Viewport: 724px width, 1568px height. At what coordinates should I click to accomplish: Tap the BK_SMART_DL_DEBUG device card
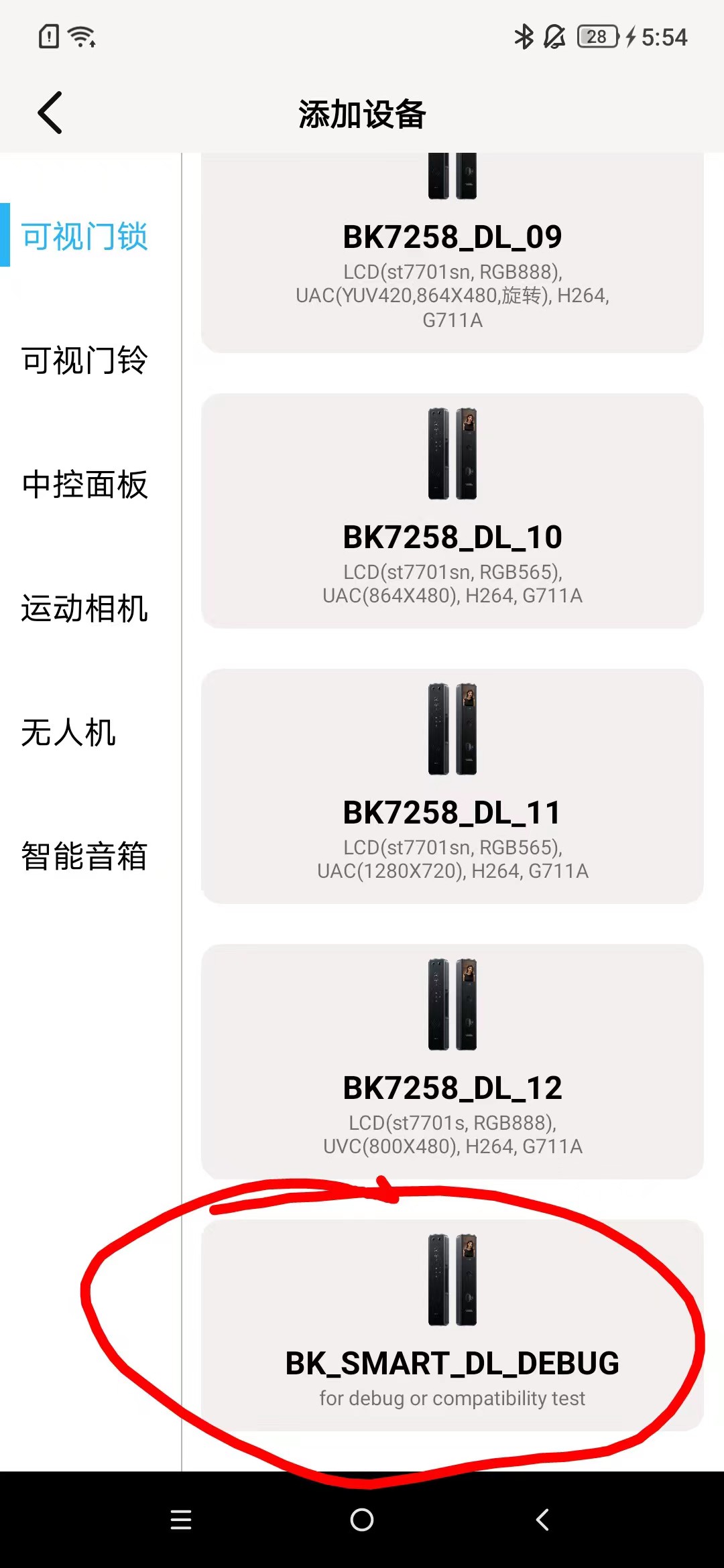(452, 1325)
